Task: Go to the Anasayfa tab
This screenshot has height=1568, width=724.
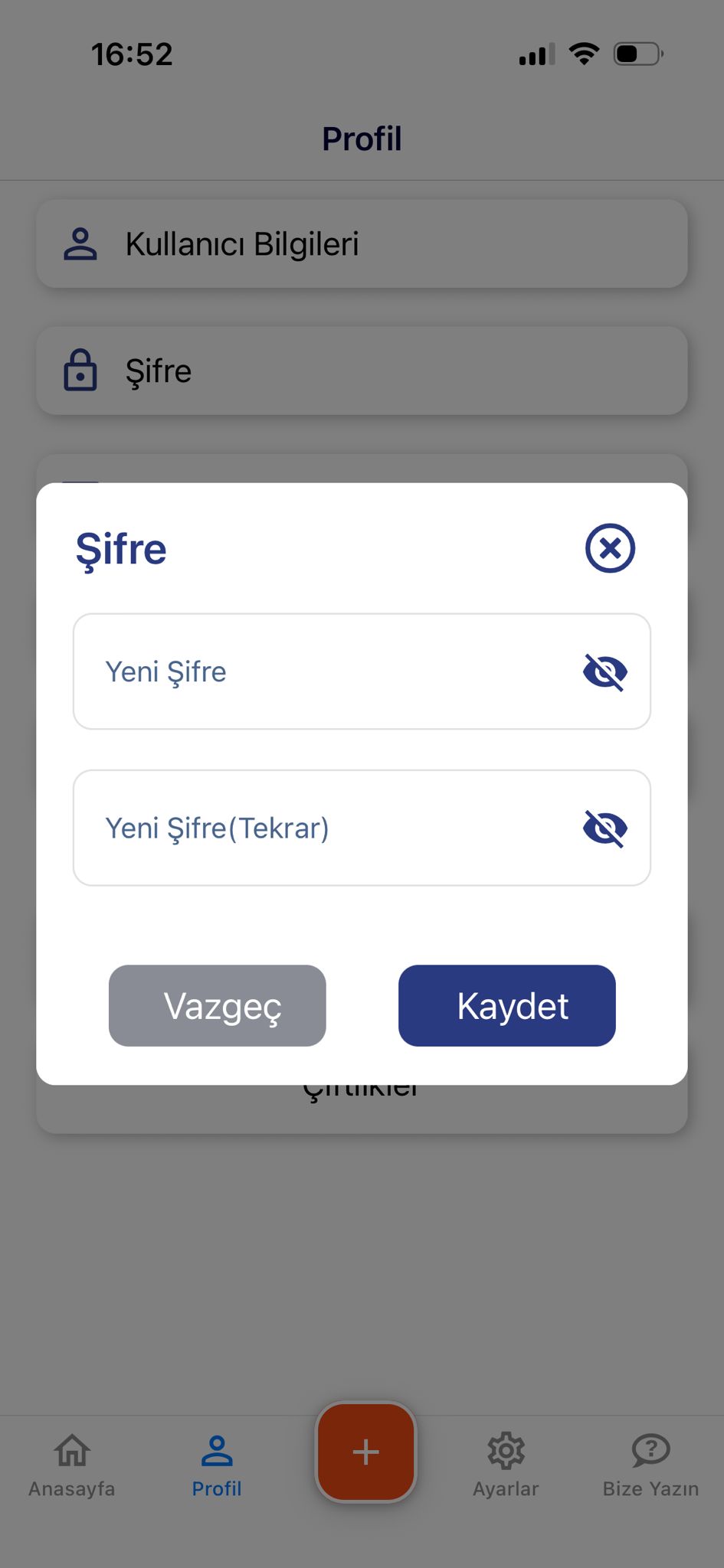Action: (x=72, y=1465)
